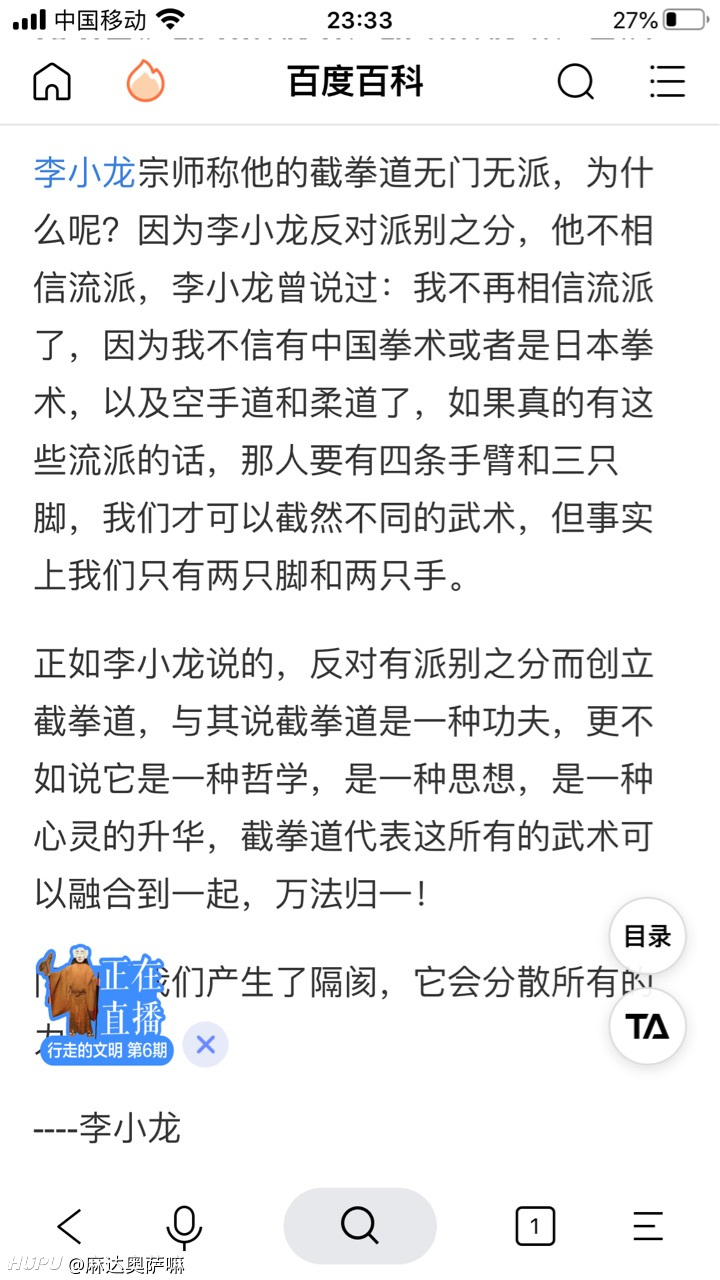720x1280 pixels.
Task: Open the search magnifier in top bar
Action: 575,82
